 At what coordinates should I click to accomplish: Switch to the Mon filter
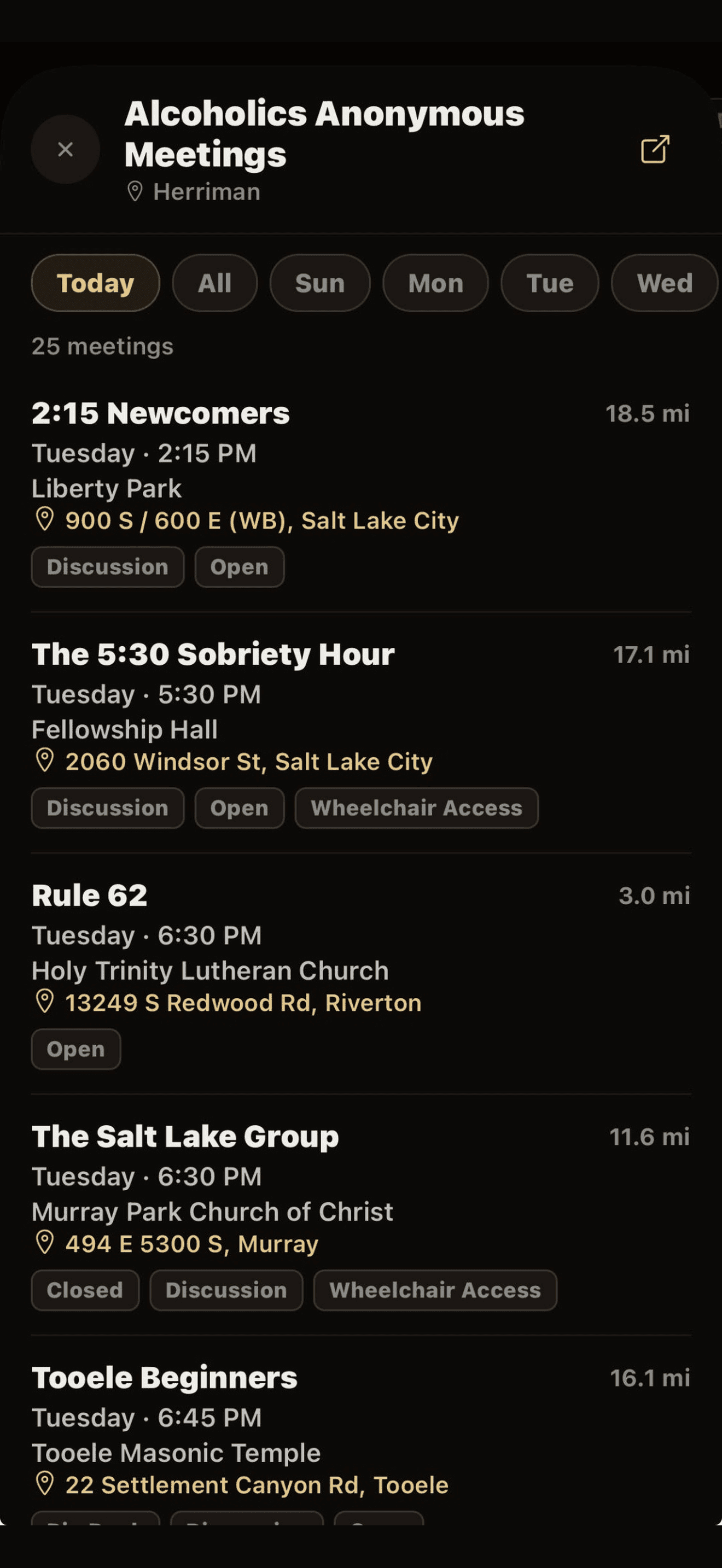pyautogui.click(x=436, y=283)
